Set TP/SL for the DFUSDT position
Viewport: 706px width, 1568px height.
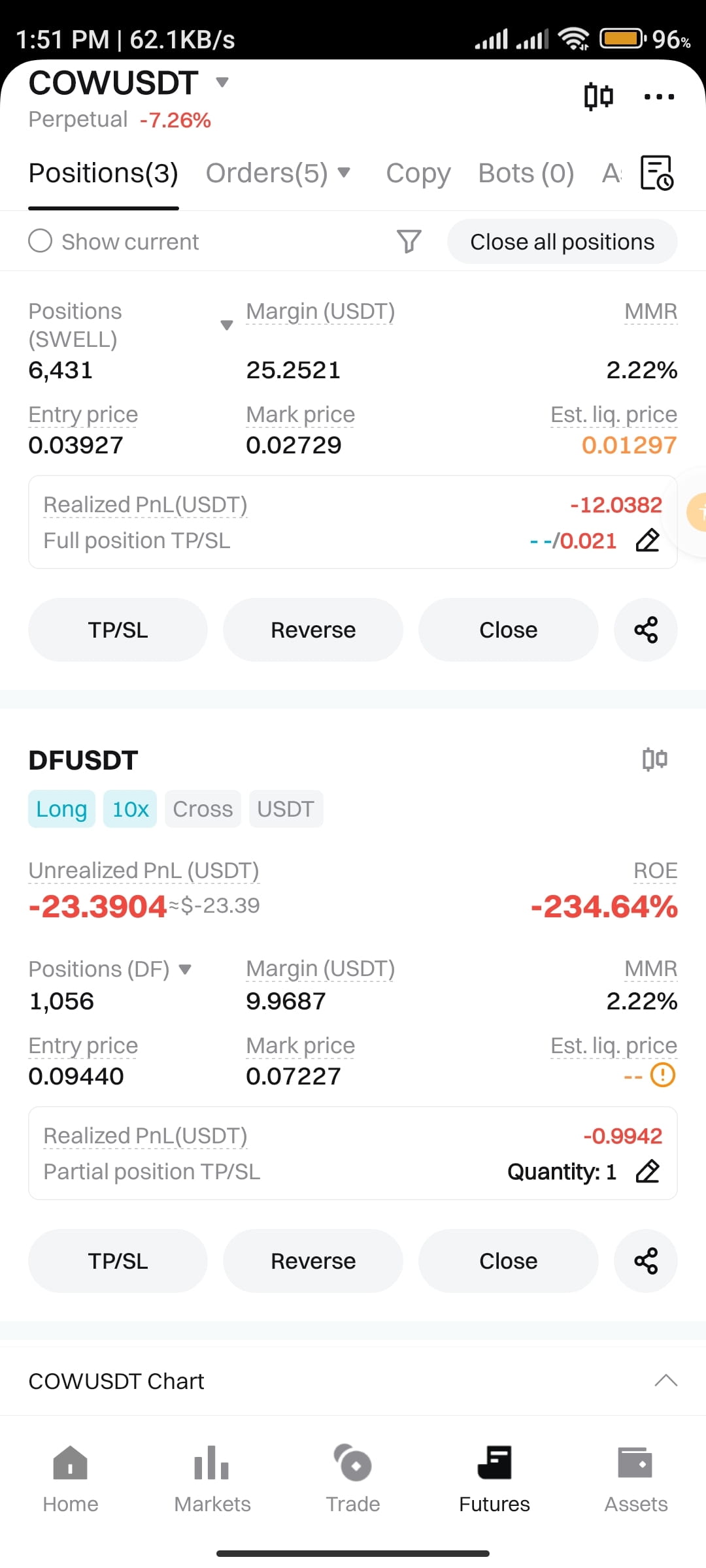[118, 1261]
